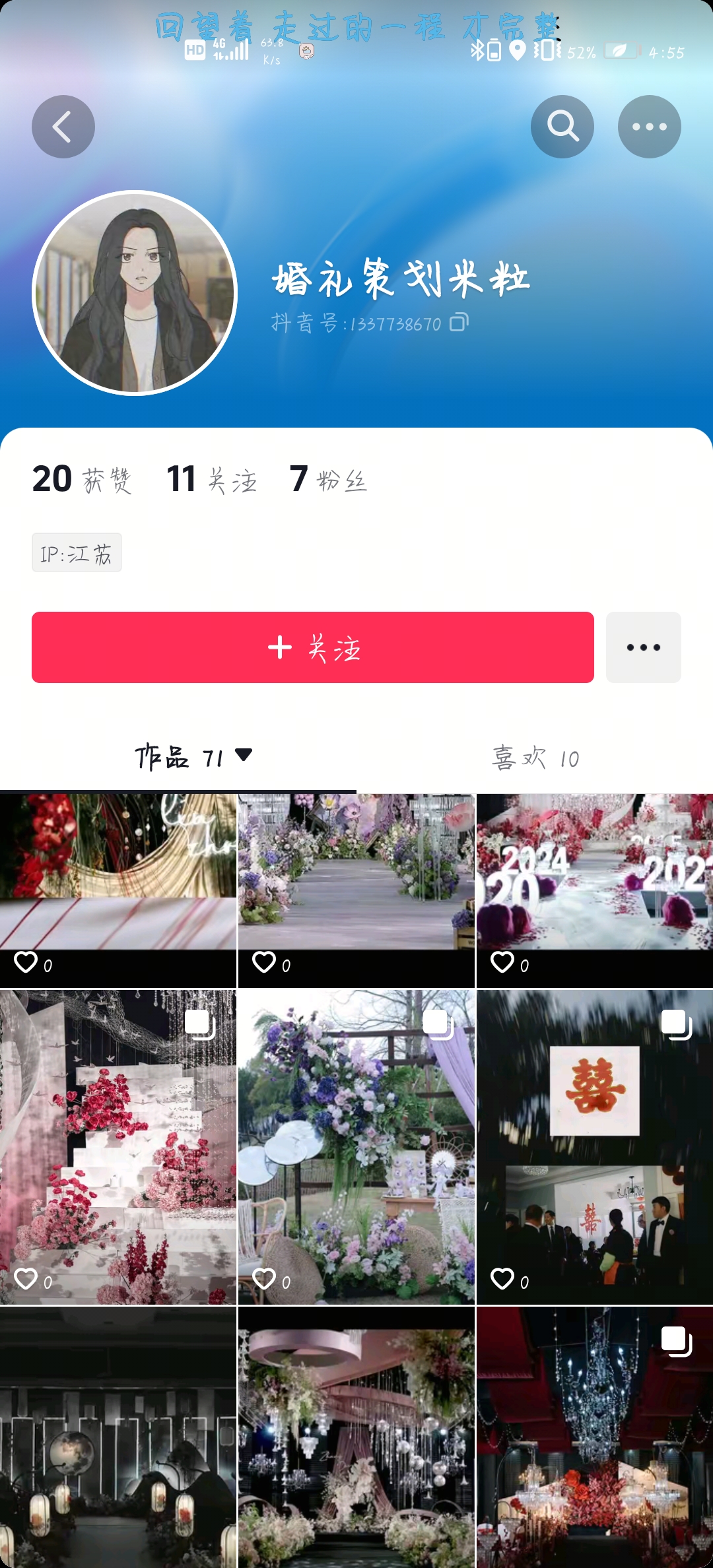Go back using the top-left arrow
The height and width of the screenshot is (1568, 713).
click(x=63, y=127)
